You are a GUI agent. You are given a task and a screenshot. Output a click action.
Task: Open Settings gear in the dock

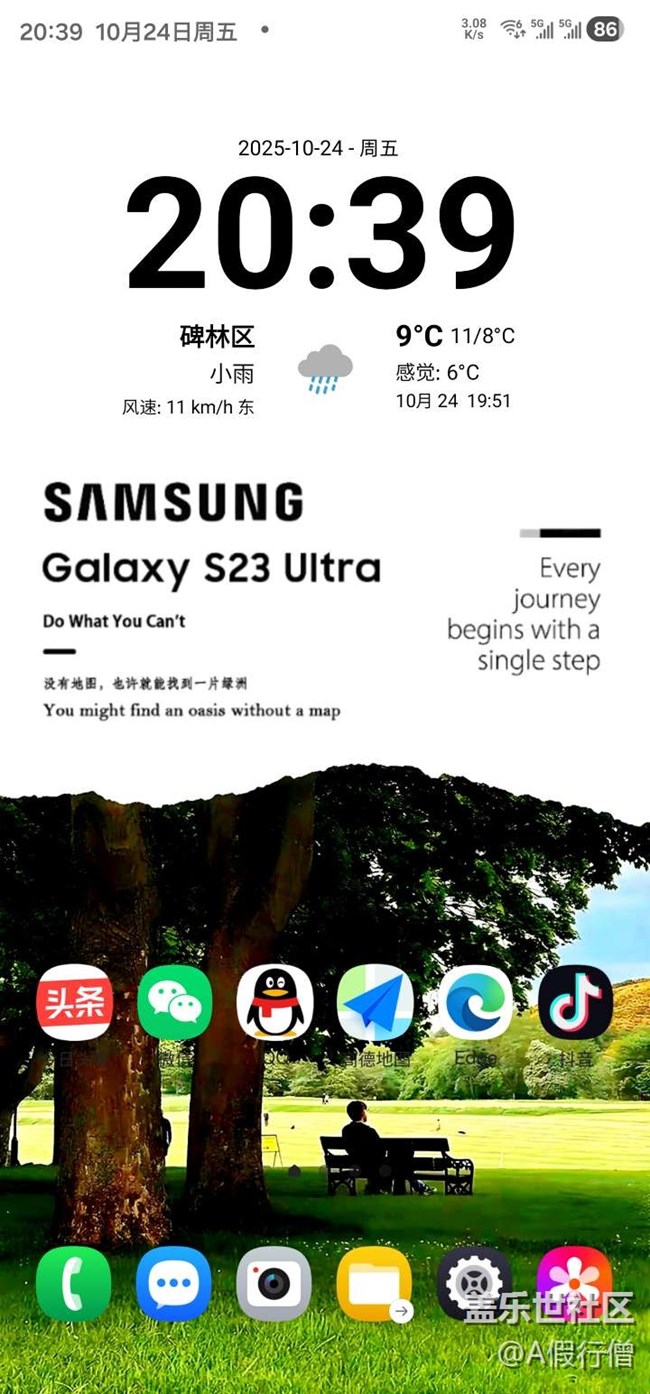pos(474,1283)
